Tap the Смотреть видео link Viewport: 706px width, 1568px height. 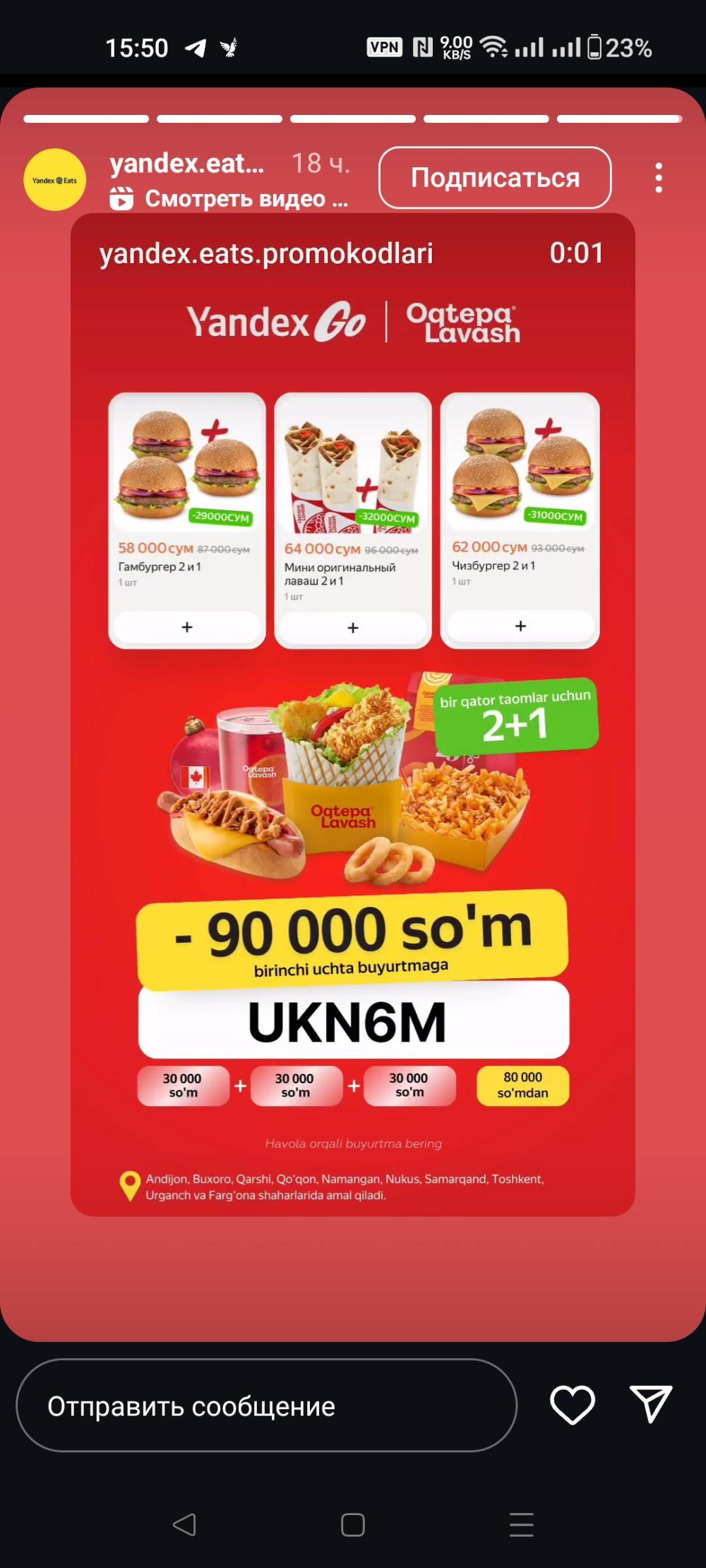[233, 199]
